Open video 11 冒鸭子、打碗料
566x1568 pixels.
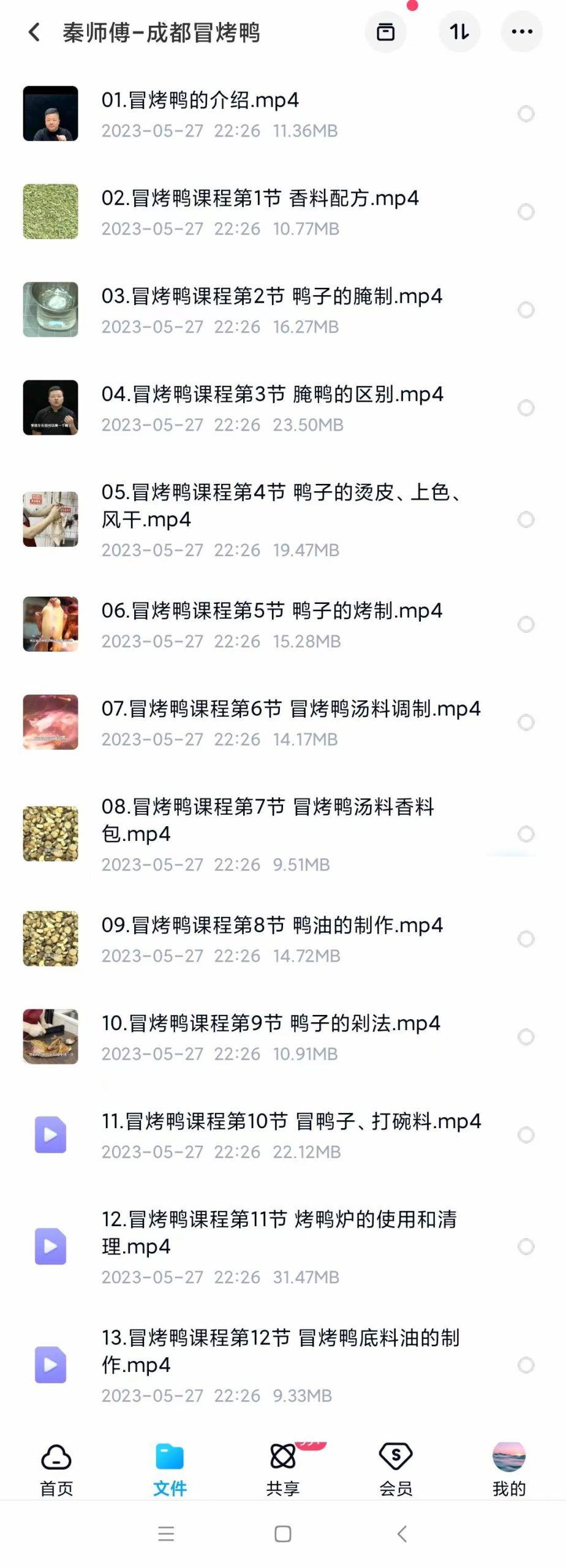tap(290, 1121)
